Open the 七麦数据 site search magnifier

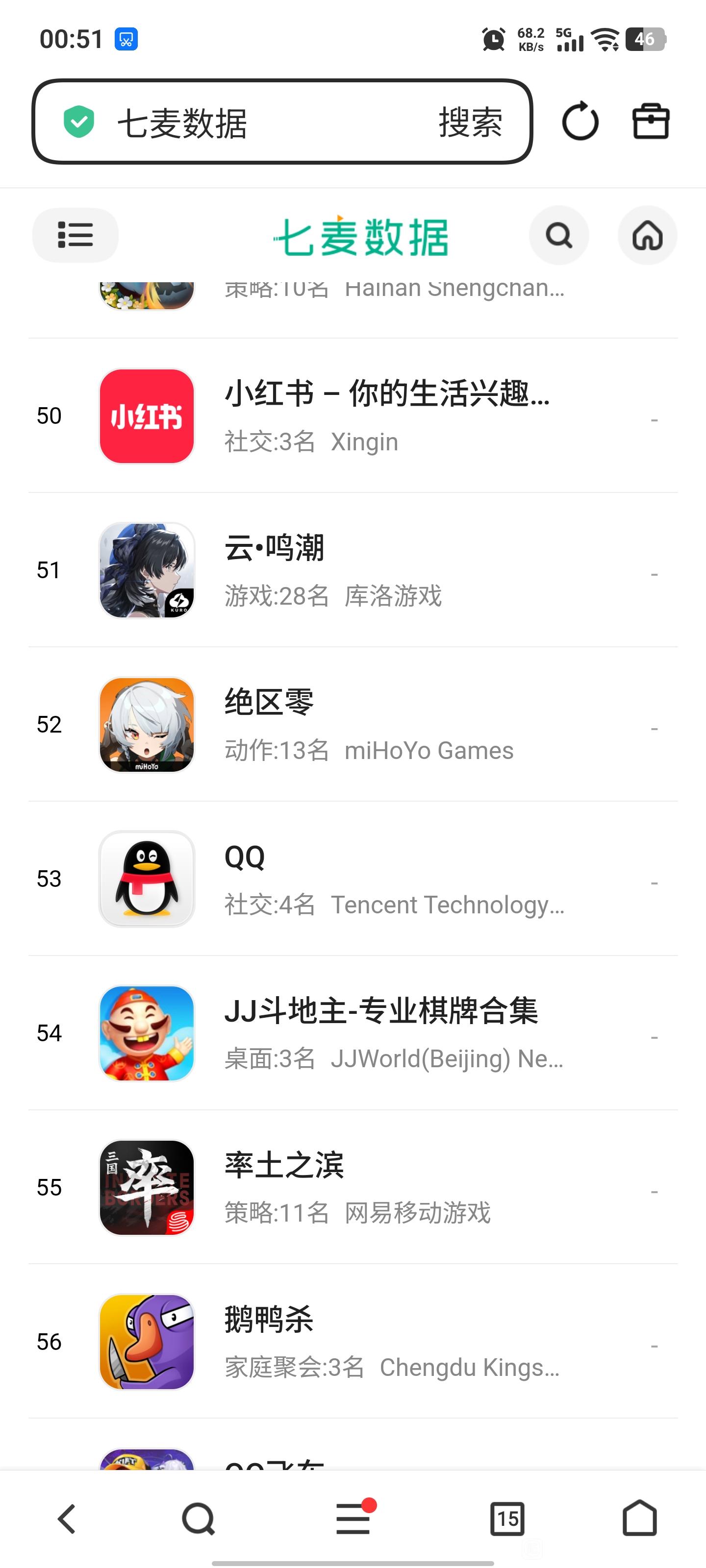click(x=558, y=236)
